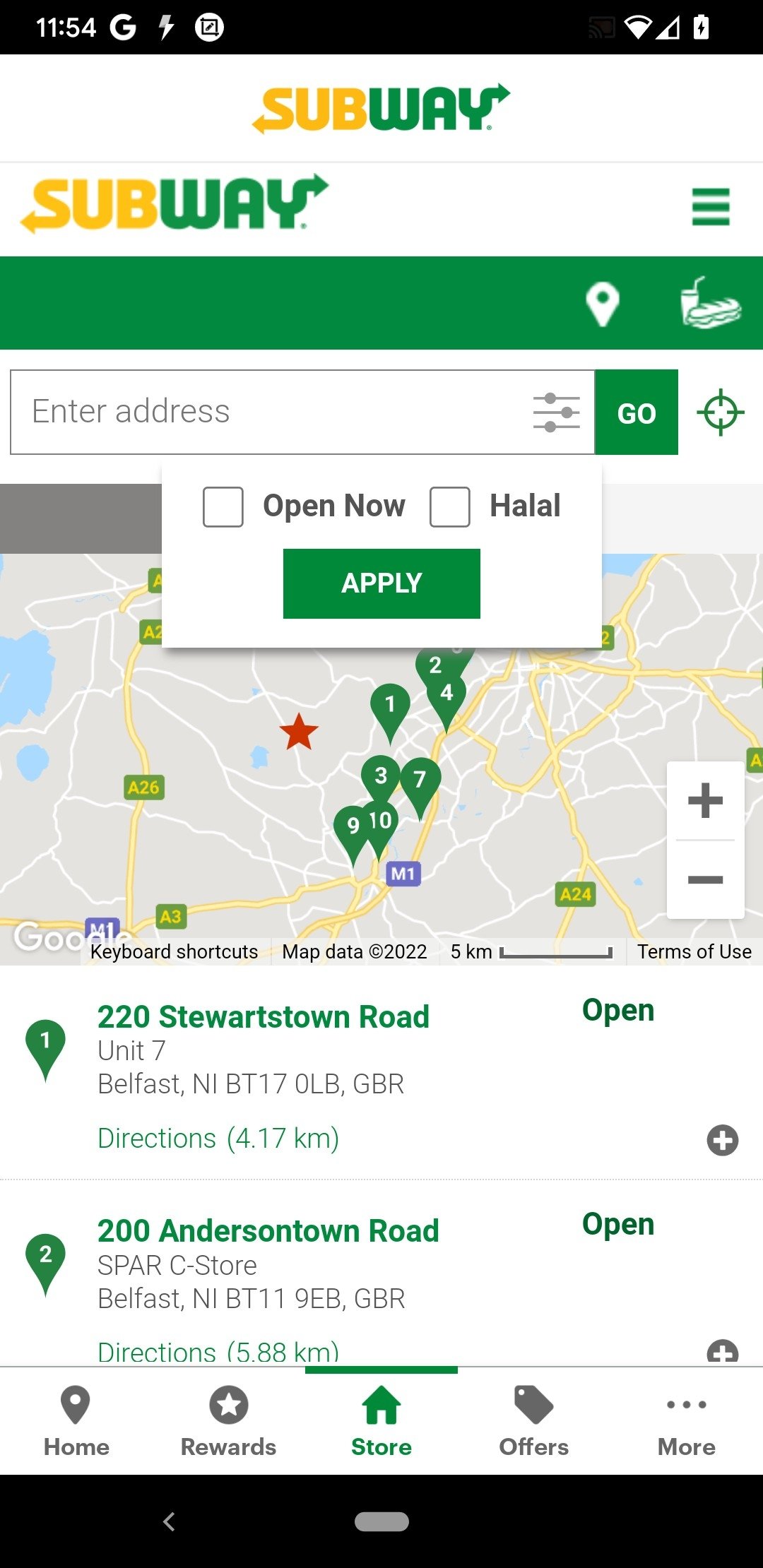The width and height of the screenshot is (763, 1568).
Task: Zoom out on the map
Action: (705, 880)
